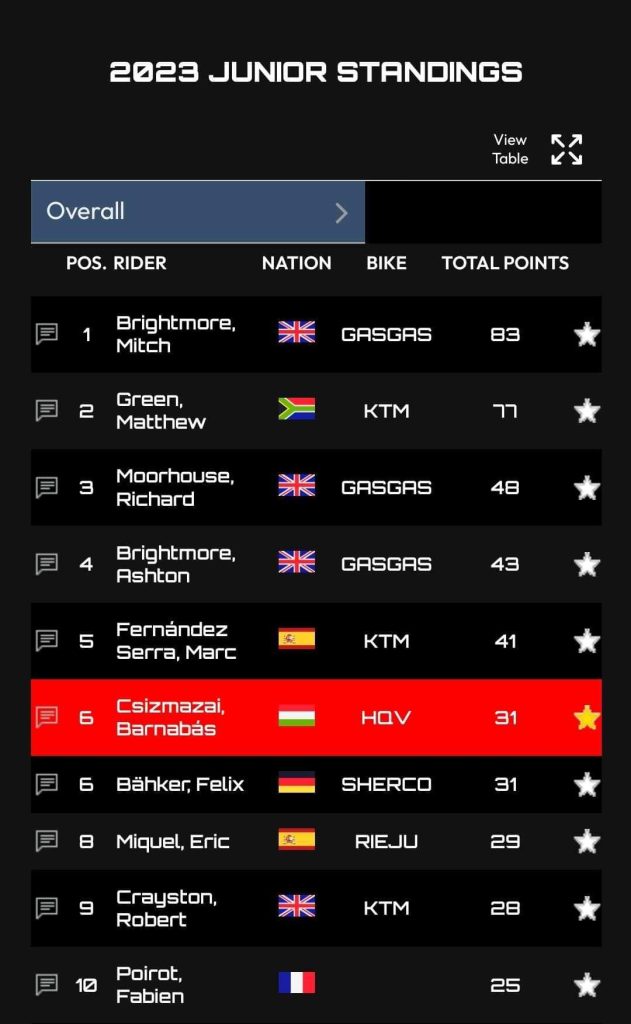Star Eric Miquel in the standings
The height and width of the screenshot is (1024, 631).
(x=587, y=842)
